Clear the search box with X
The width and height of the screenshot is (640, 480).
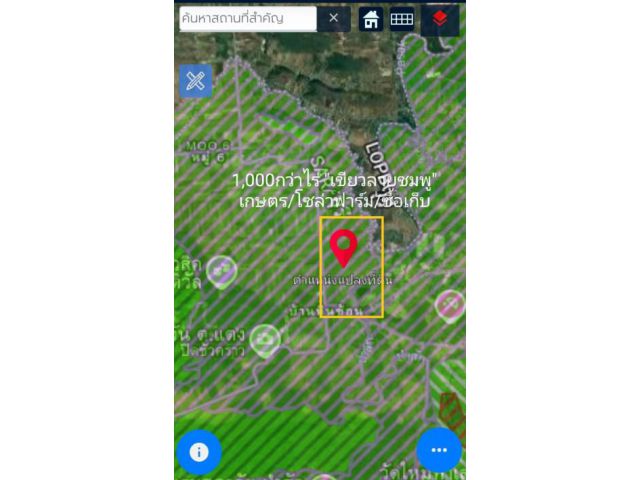point(334,18)
